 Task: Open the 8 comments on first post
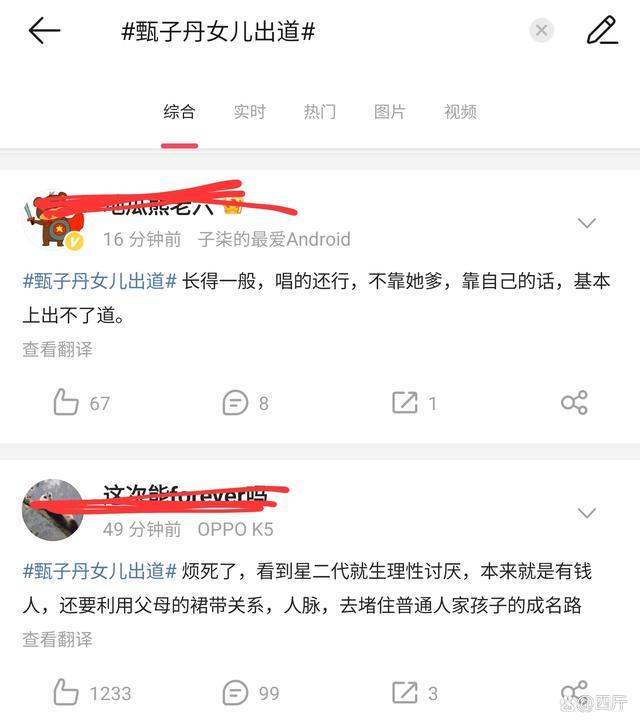[x=235, y=403]
